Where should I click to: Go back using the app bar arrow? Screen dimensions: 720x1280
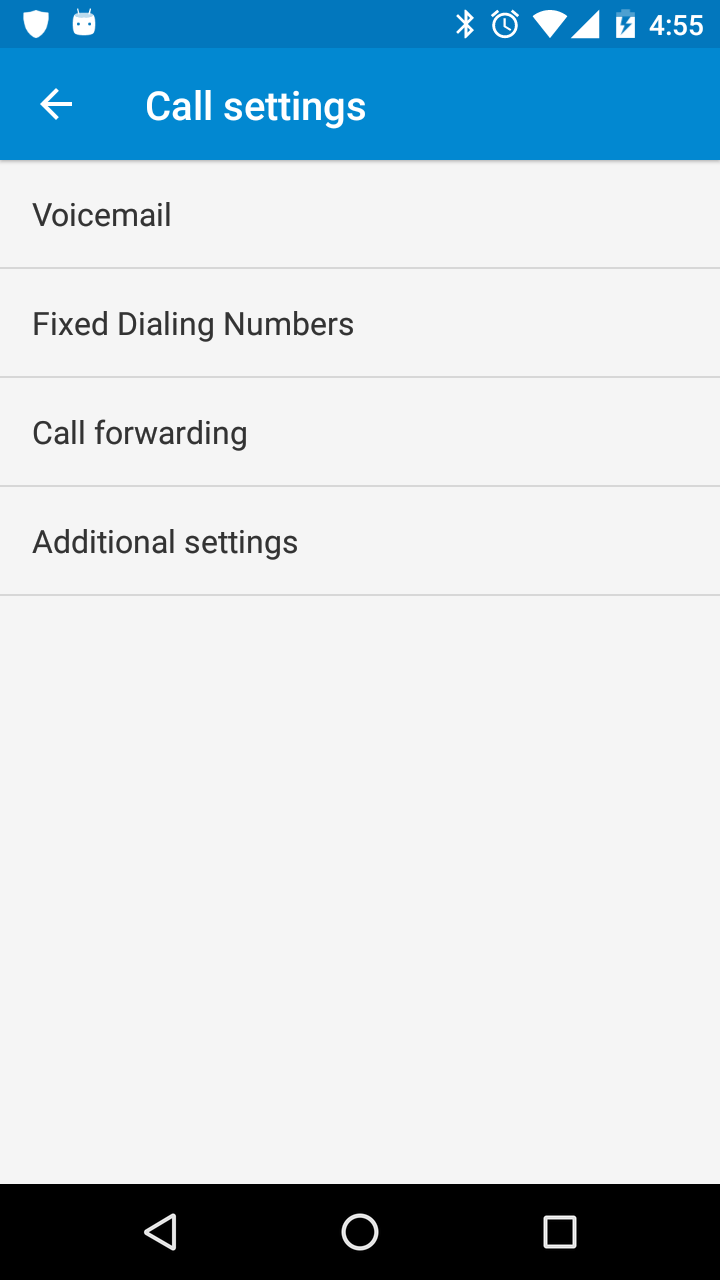(56, 105)
